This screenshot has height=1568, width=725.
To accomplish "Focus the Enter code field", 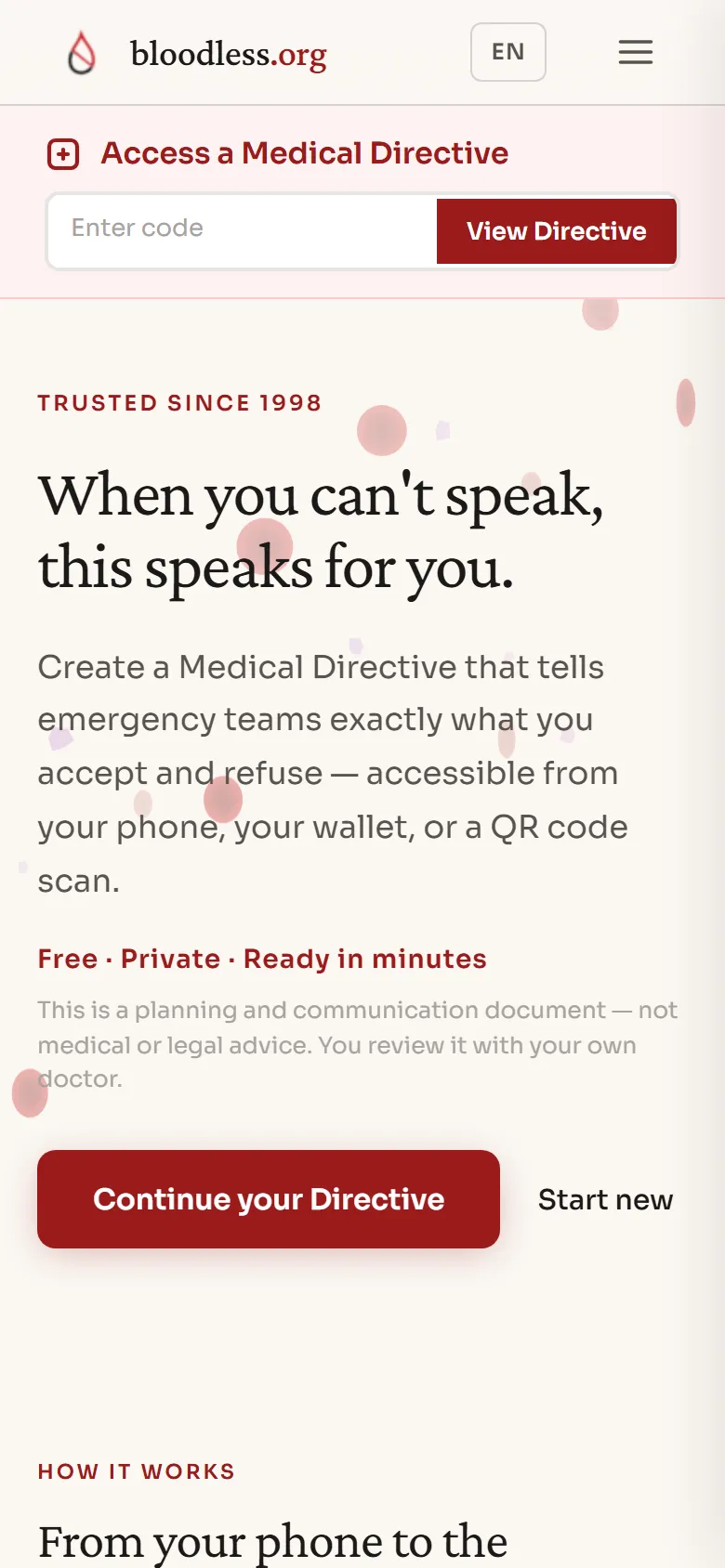I will click(244, 230).
